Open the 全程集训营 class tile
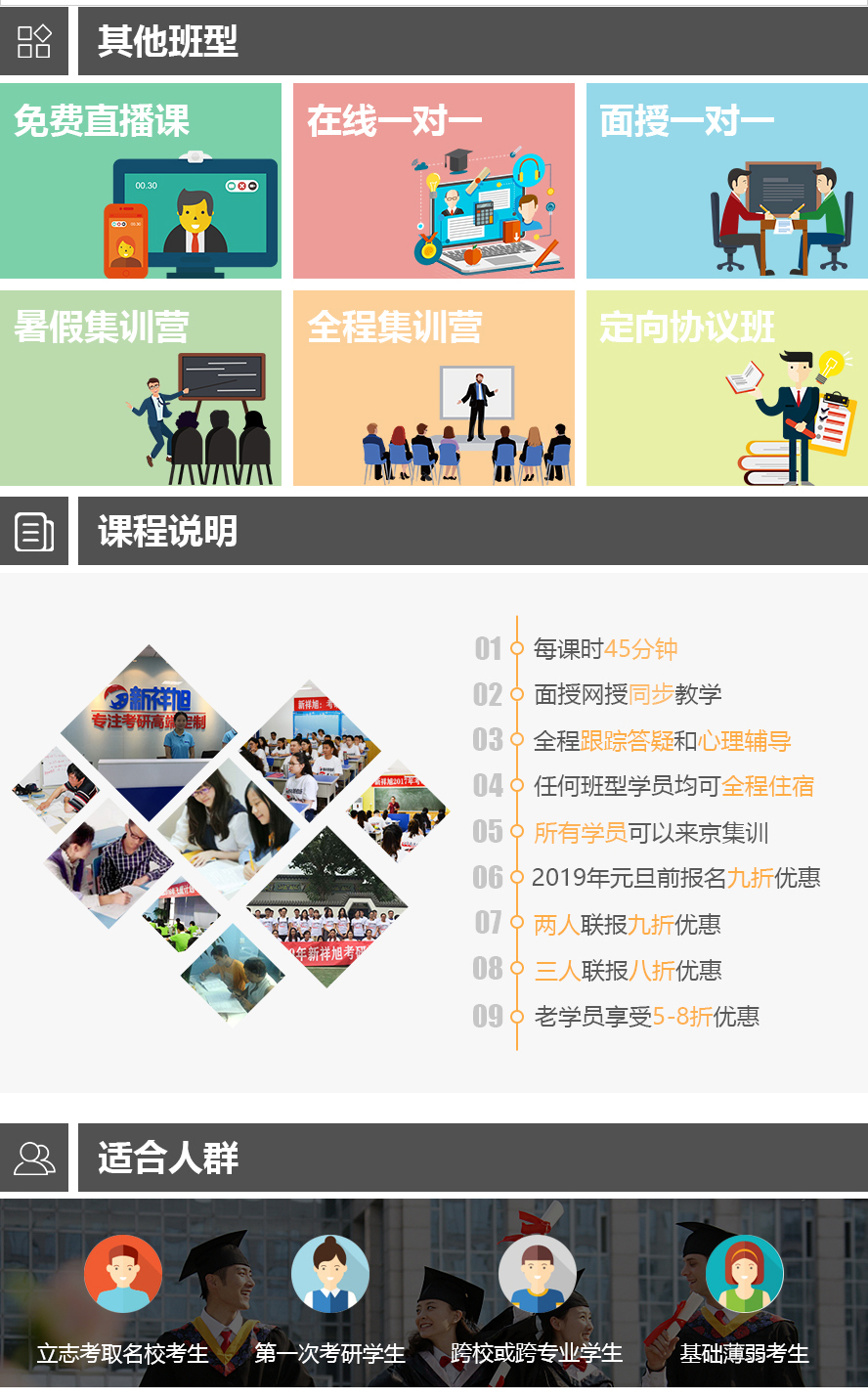868x1399 pixels. pyautogui.click(x=434, y=388)
